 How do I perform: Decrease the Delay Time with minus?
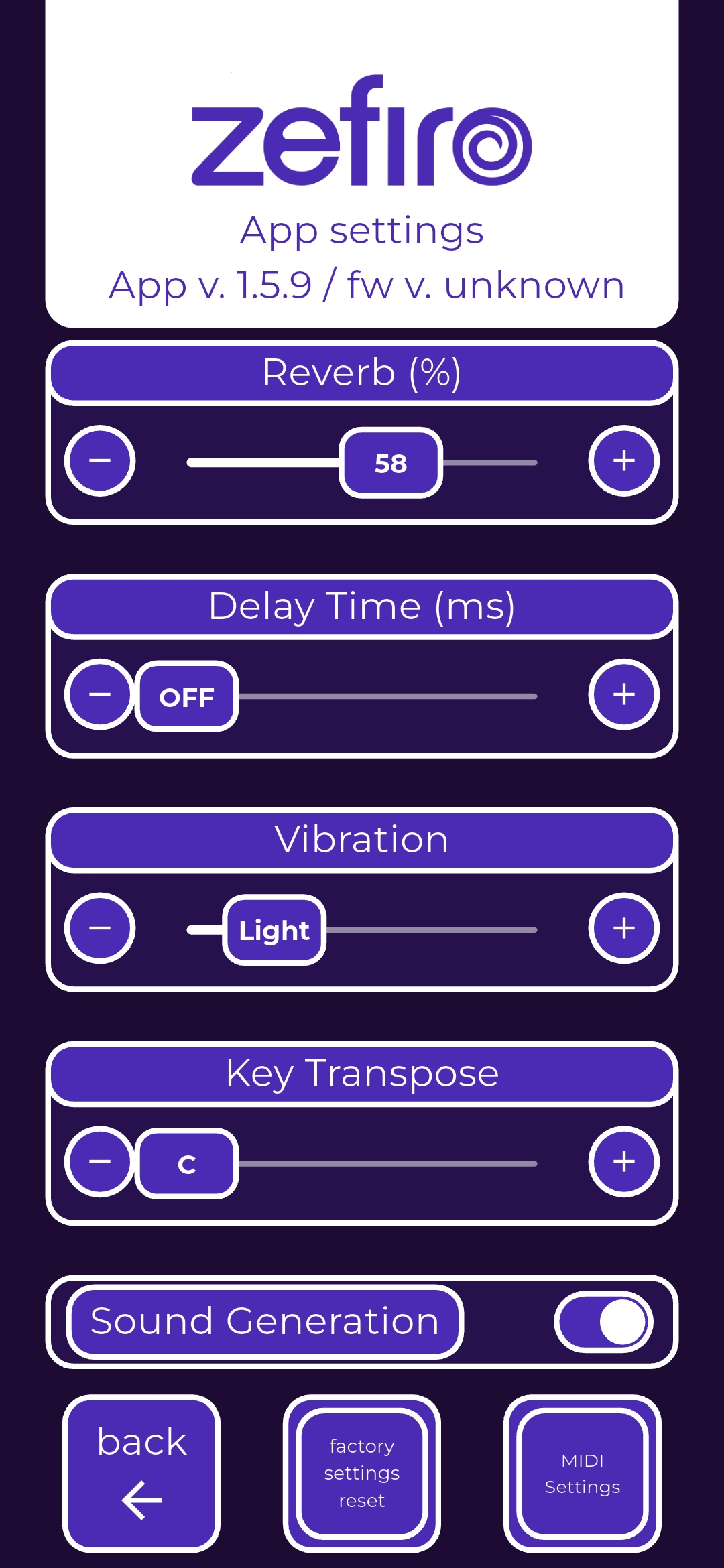(x=100, y=695)
